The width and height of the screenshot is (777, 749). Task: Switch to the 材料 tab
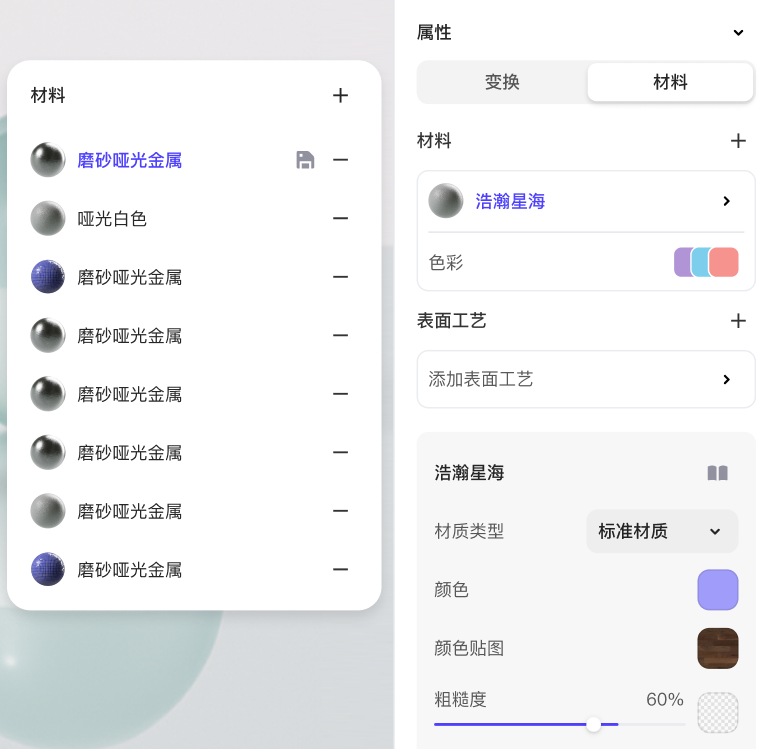pos(670,82)
